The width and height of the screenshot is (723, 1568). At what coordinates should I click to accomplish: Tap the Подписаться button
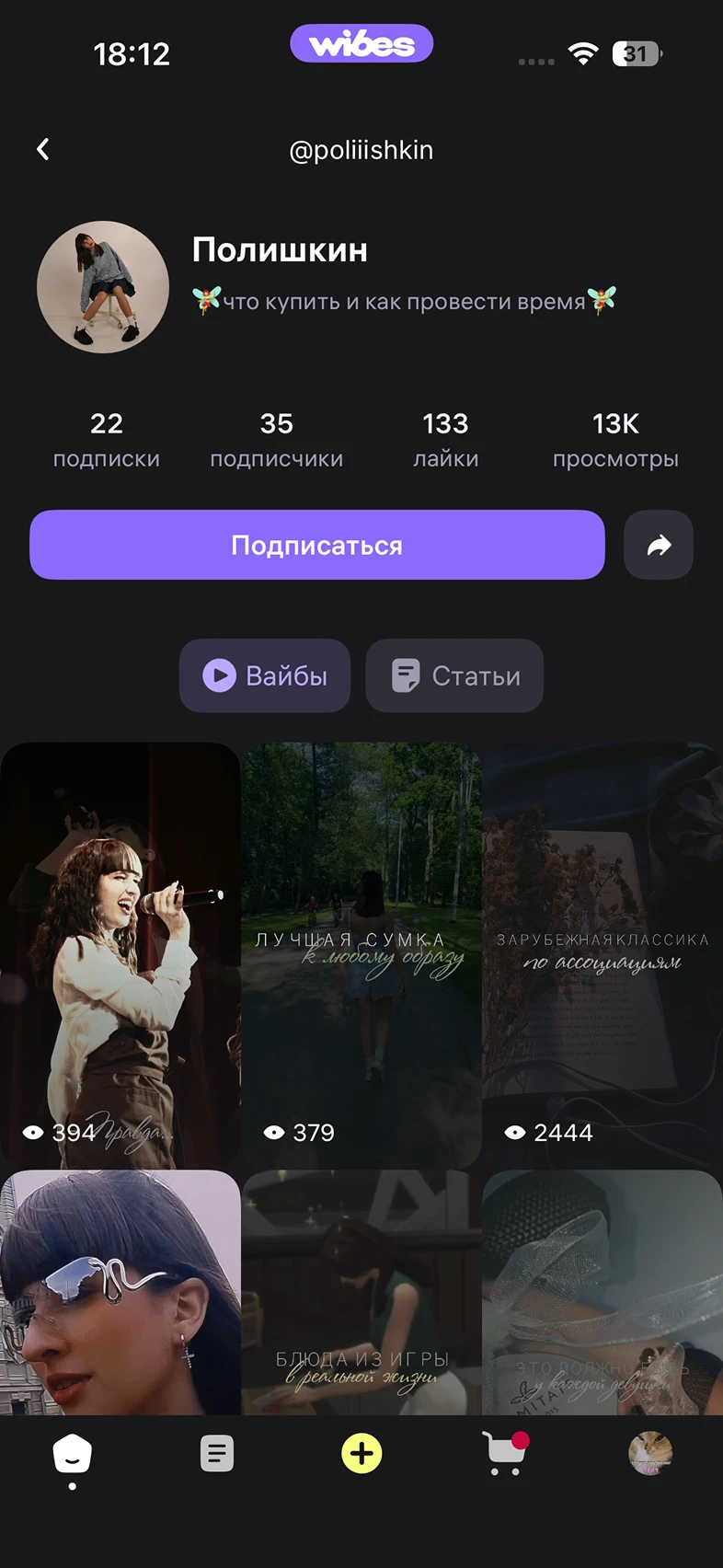(316, 545)
